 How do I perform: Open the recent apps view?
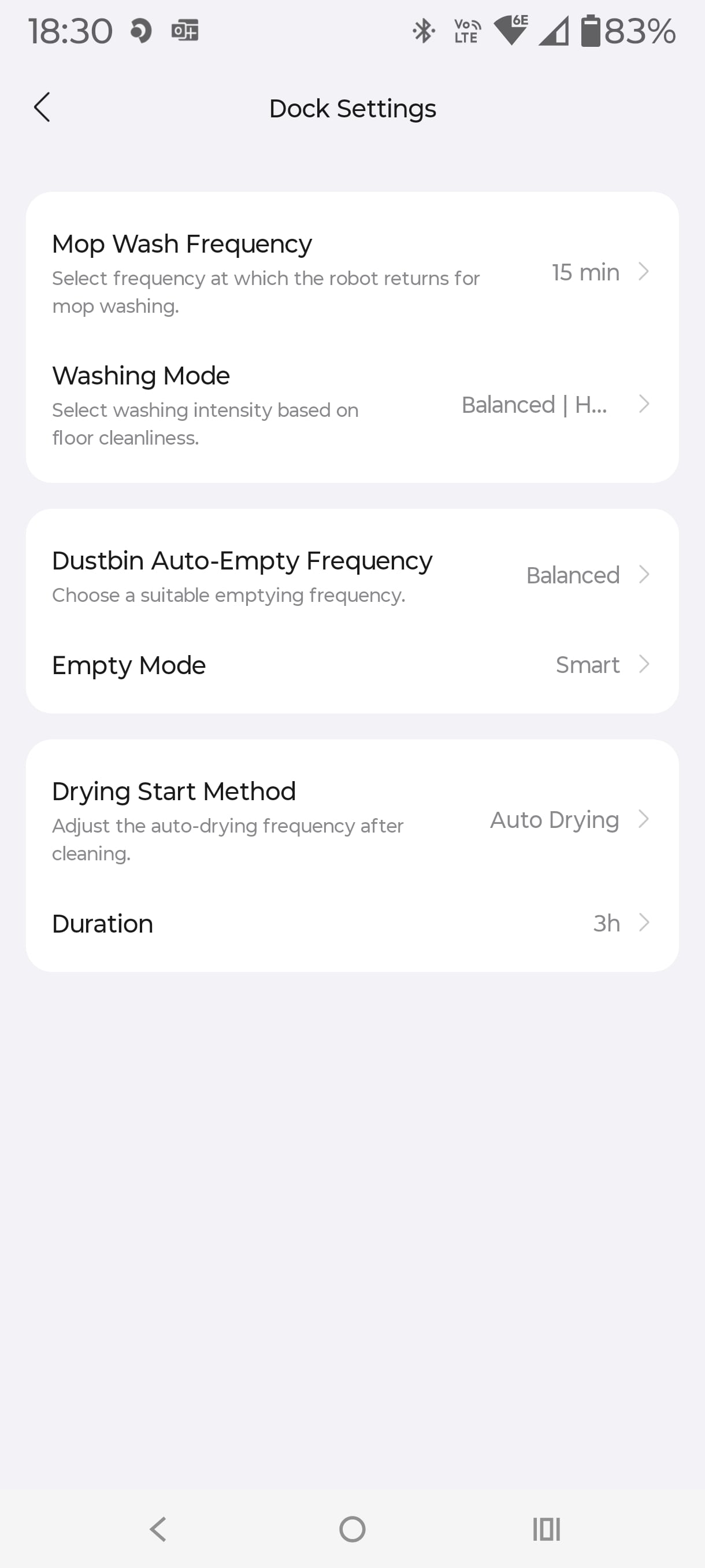click(x=546, y=1529)
